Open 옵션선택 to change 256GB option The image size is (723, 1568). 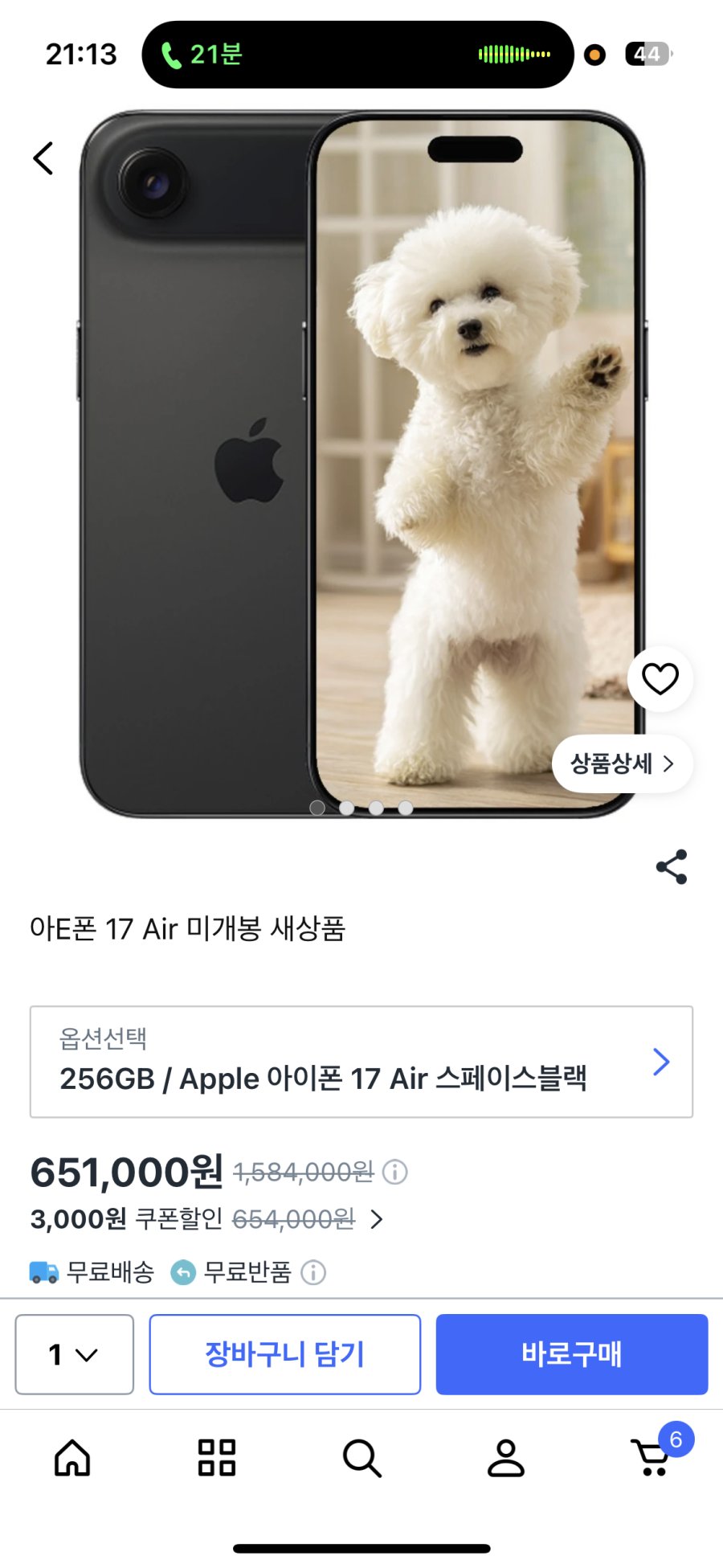coord(361,1062)
